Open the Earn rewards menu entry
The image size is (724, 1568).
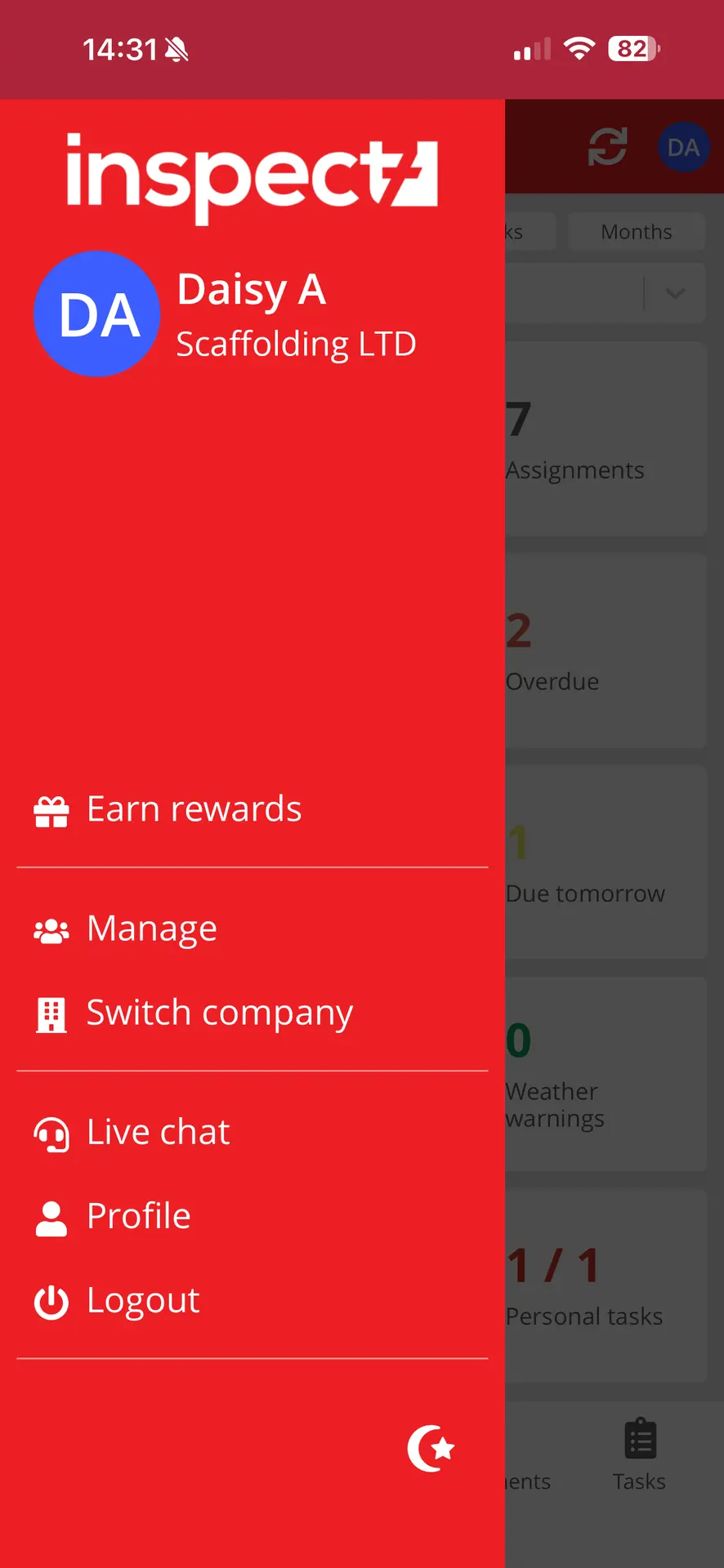pos(194,809)
